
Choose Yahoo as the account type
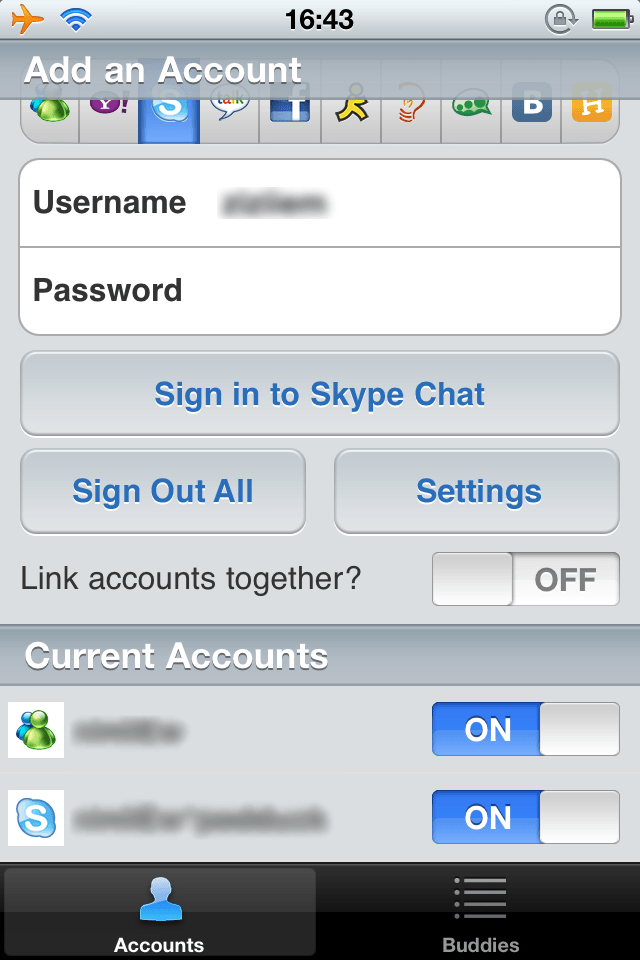pyautogui.click(x=108, y=110)
